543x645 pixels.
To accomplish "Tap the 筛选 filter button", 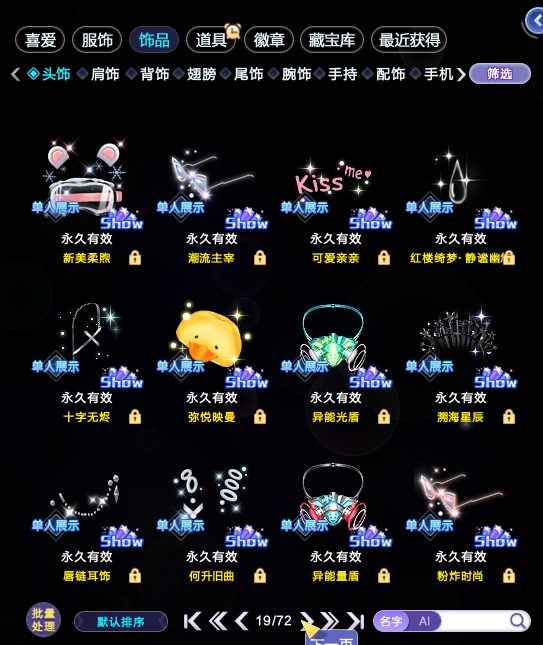I will 500,74.
